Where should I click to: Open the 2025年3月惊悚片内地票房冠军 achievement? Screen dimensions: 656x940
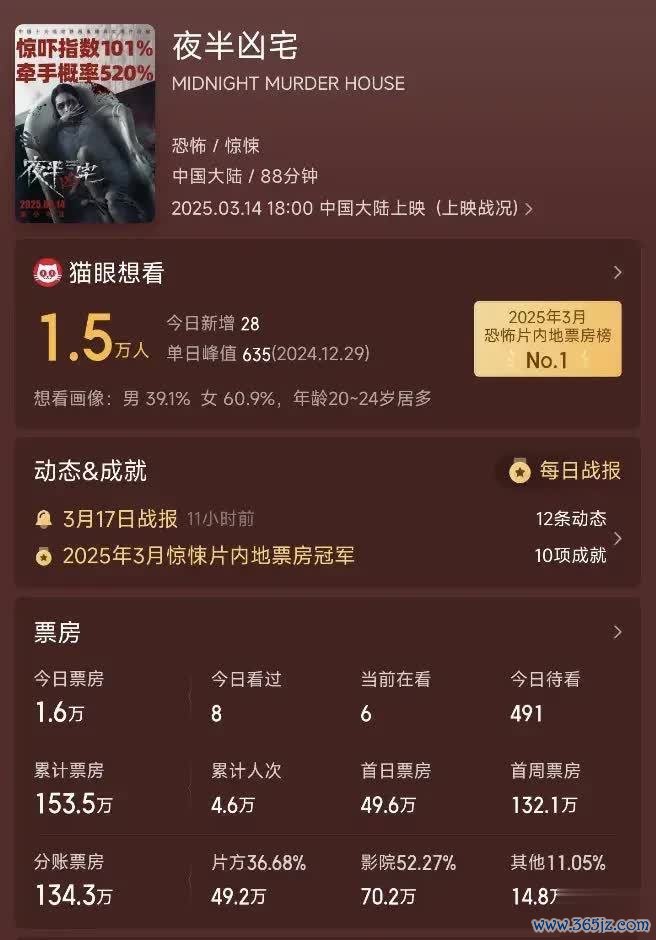coord(208,555)
